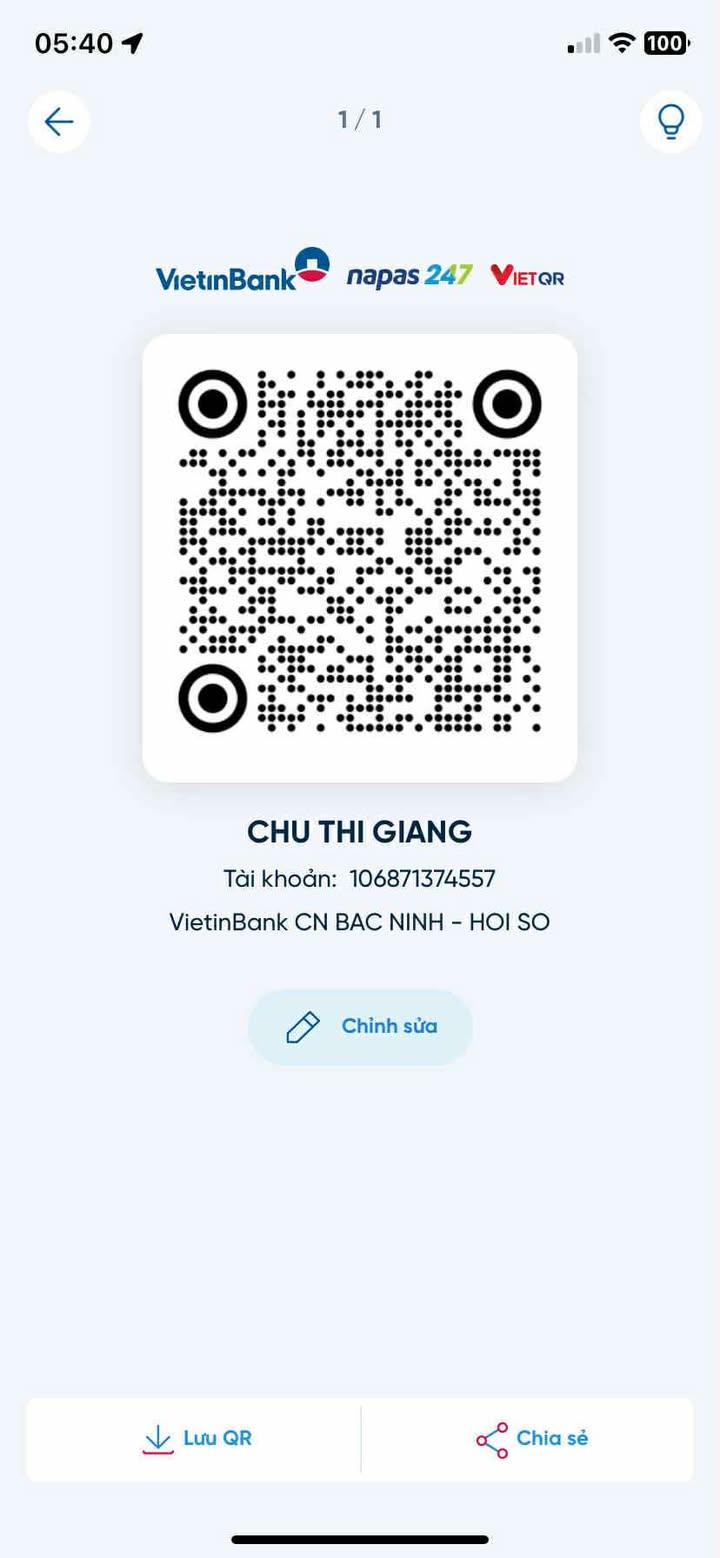Open the lightbulb tips icon
Viewport: 720px width, 1558px height.
[x=670, y=122]
